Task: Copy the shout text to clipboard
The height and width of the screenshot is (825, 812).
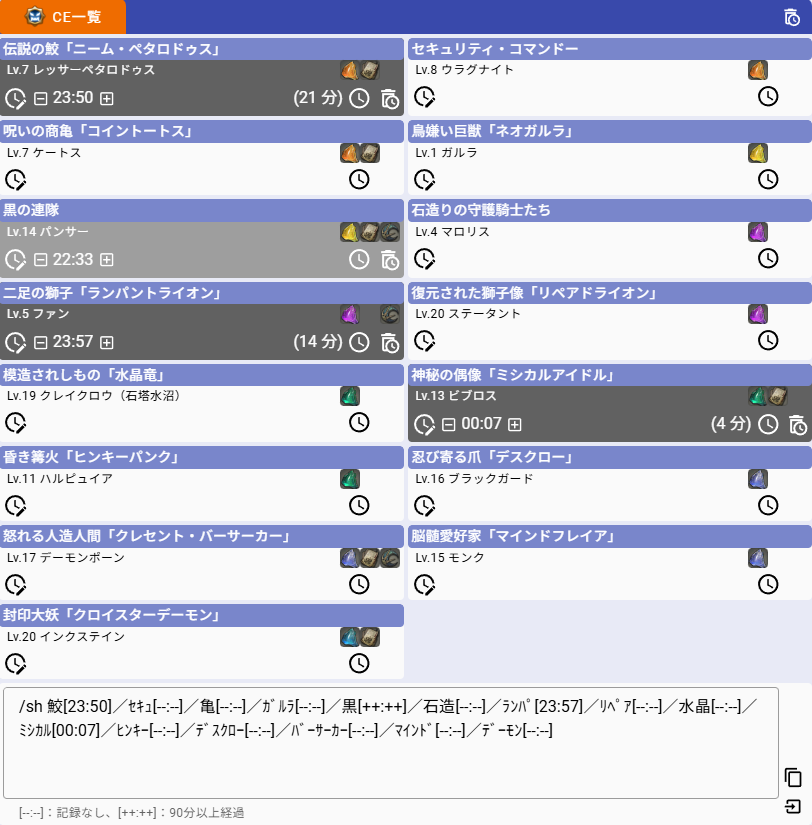Action: pos(793,777)
